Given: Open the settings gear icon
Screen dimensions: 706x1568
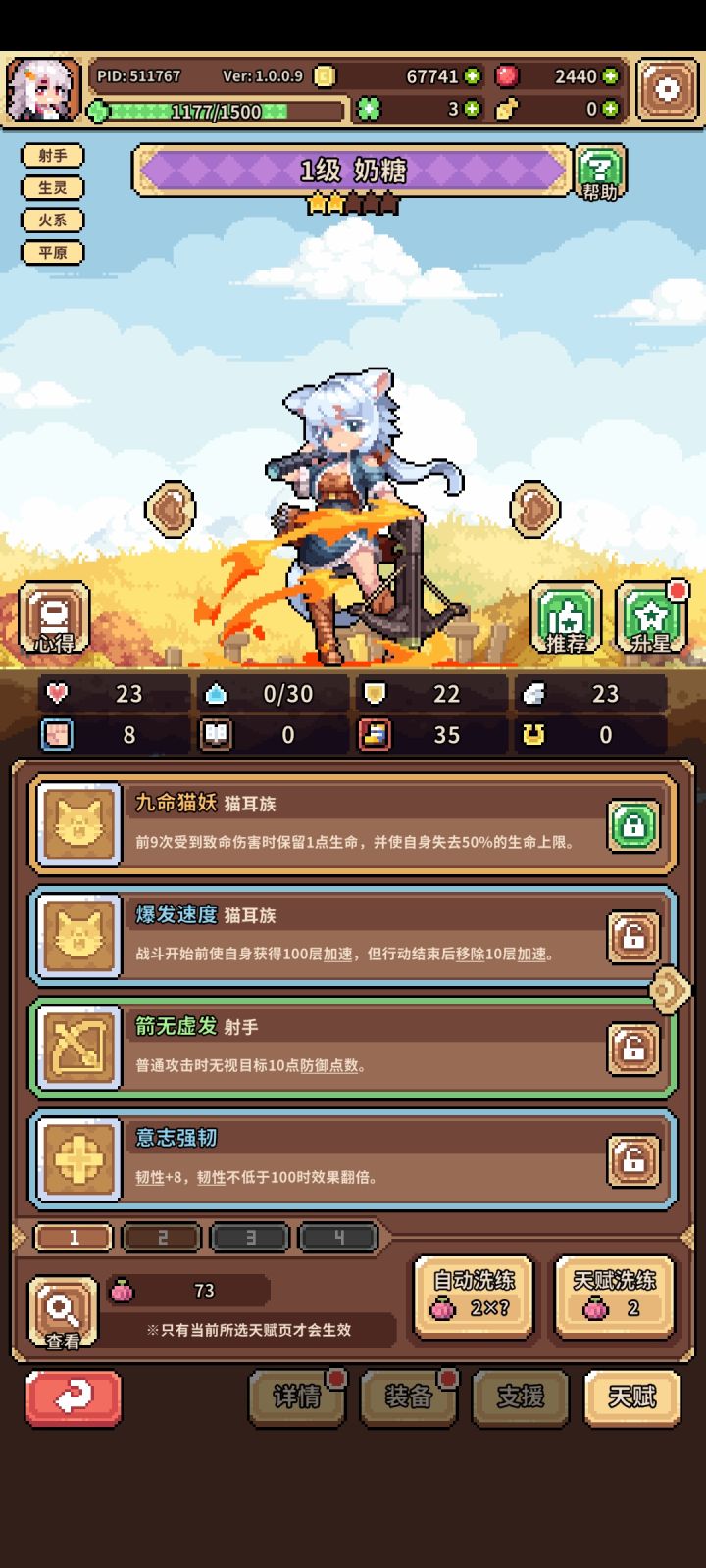Looking at the screenshot, I should (666, 88).
